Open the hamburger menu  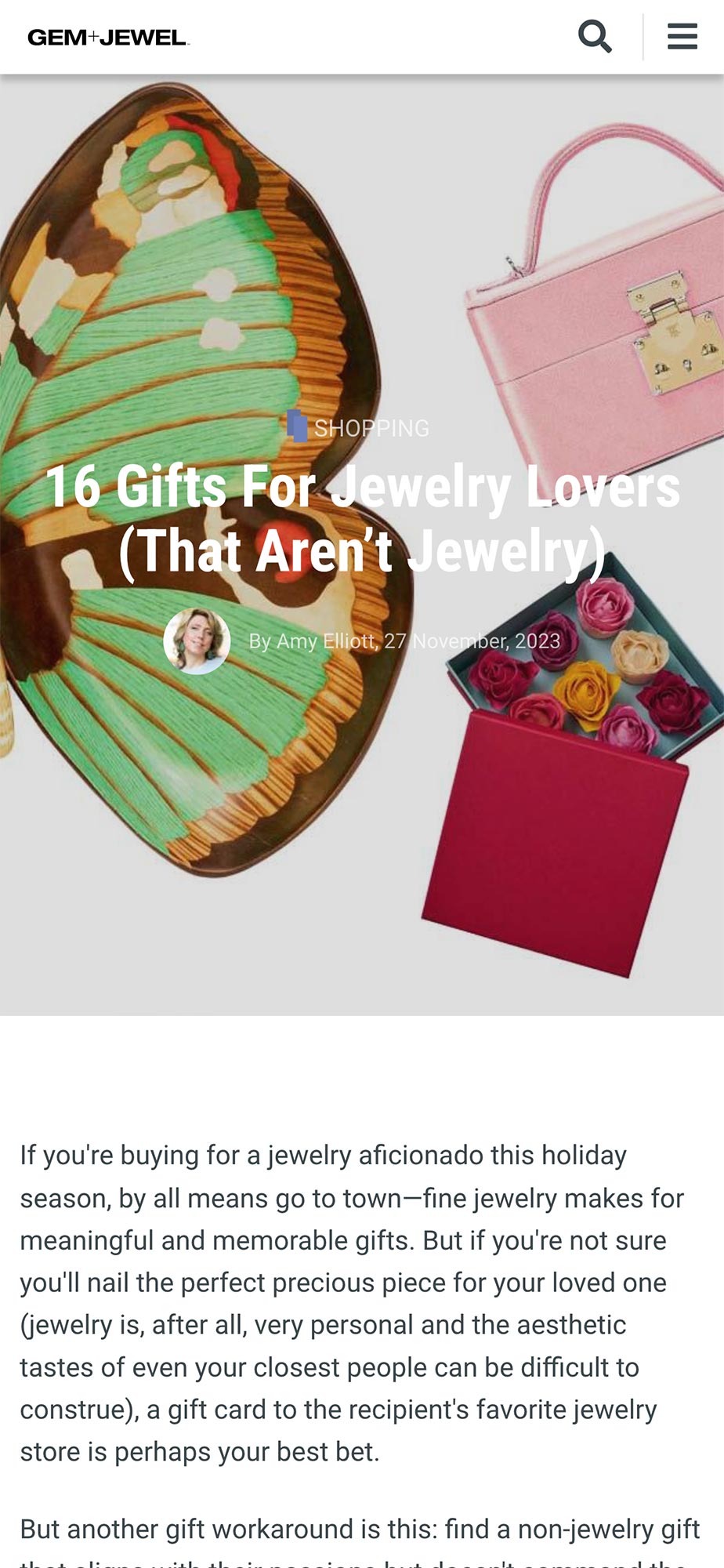point(682,37)
